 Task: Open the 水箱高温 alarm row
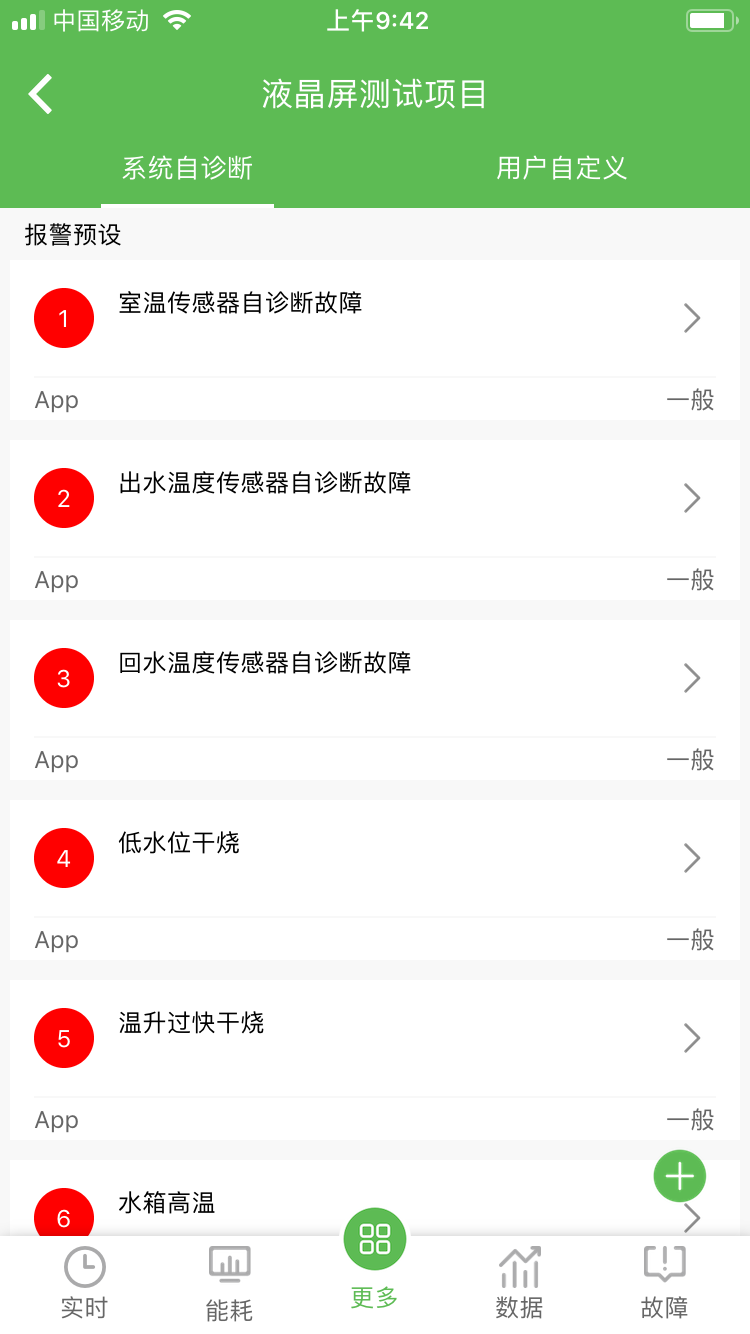click(x=300, y=1204)
